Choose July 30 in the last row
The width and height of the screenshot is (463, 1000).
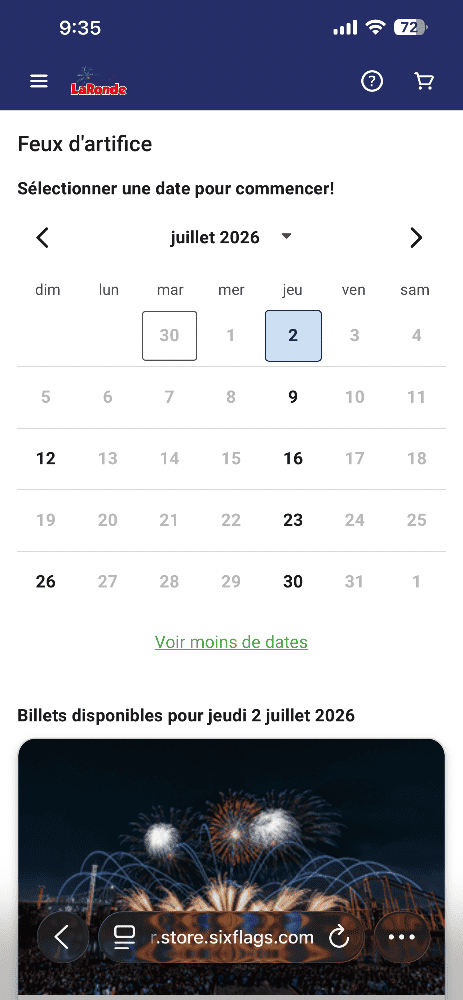(293, 582)
